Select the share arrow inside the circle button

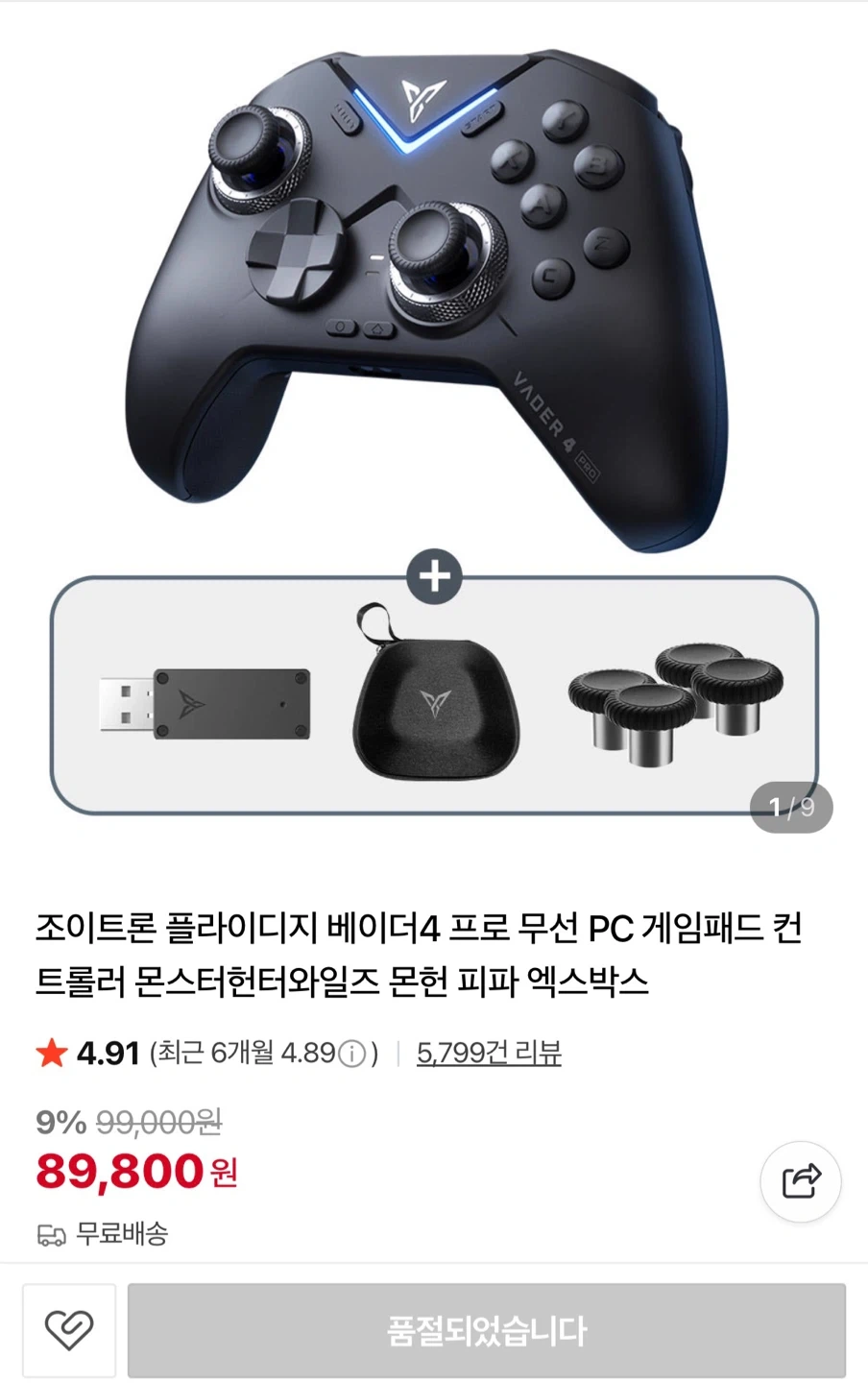(801, 1182)
